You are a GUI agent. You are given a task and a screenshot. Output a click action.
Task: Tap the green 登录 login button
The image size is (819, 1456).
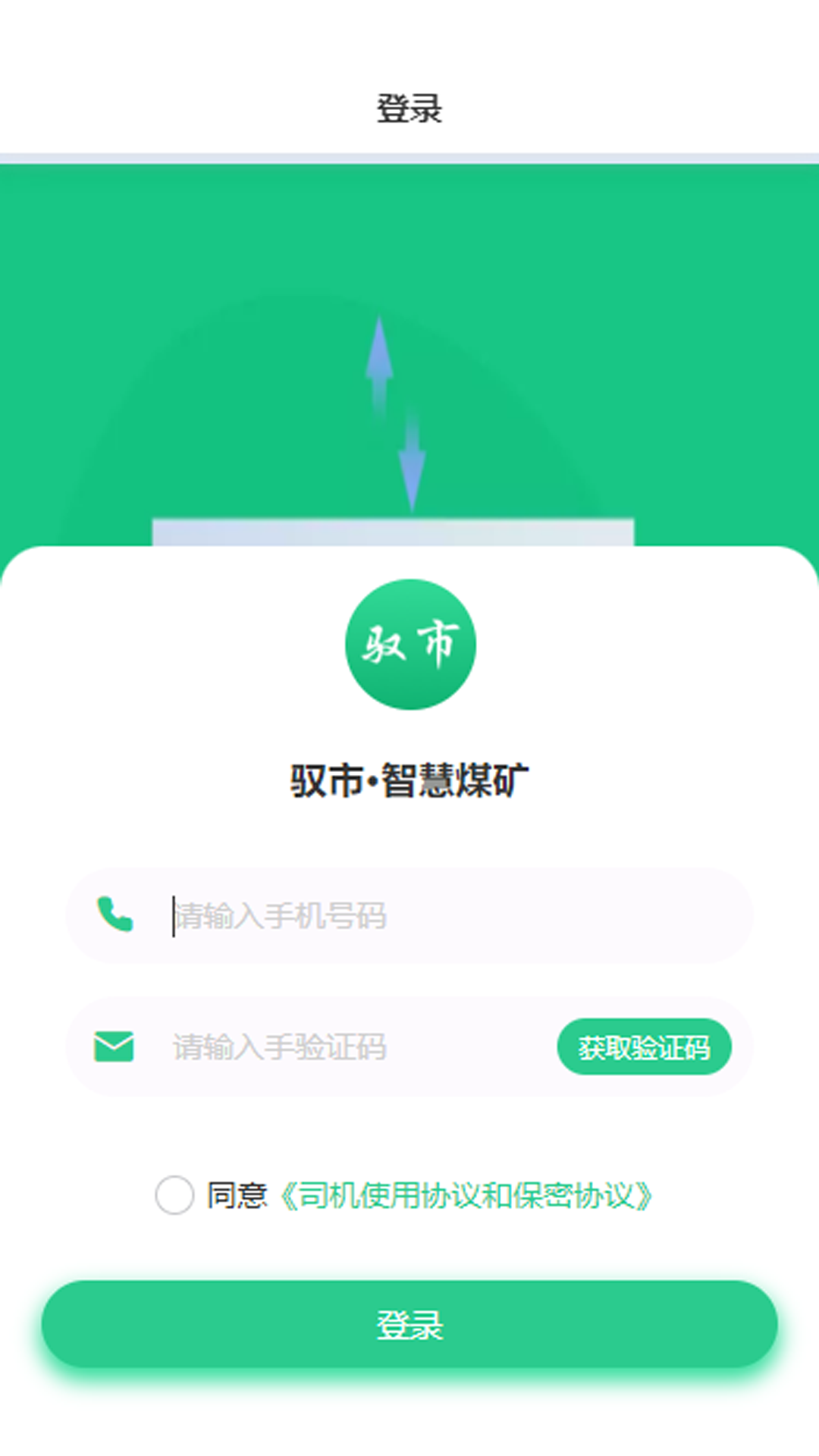click(x=409, y=1325)
